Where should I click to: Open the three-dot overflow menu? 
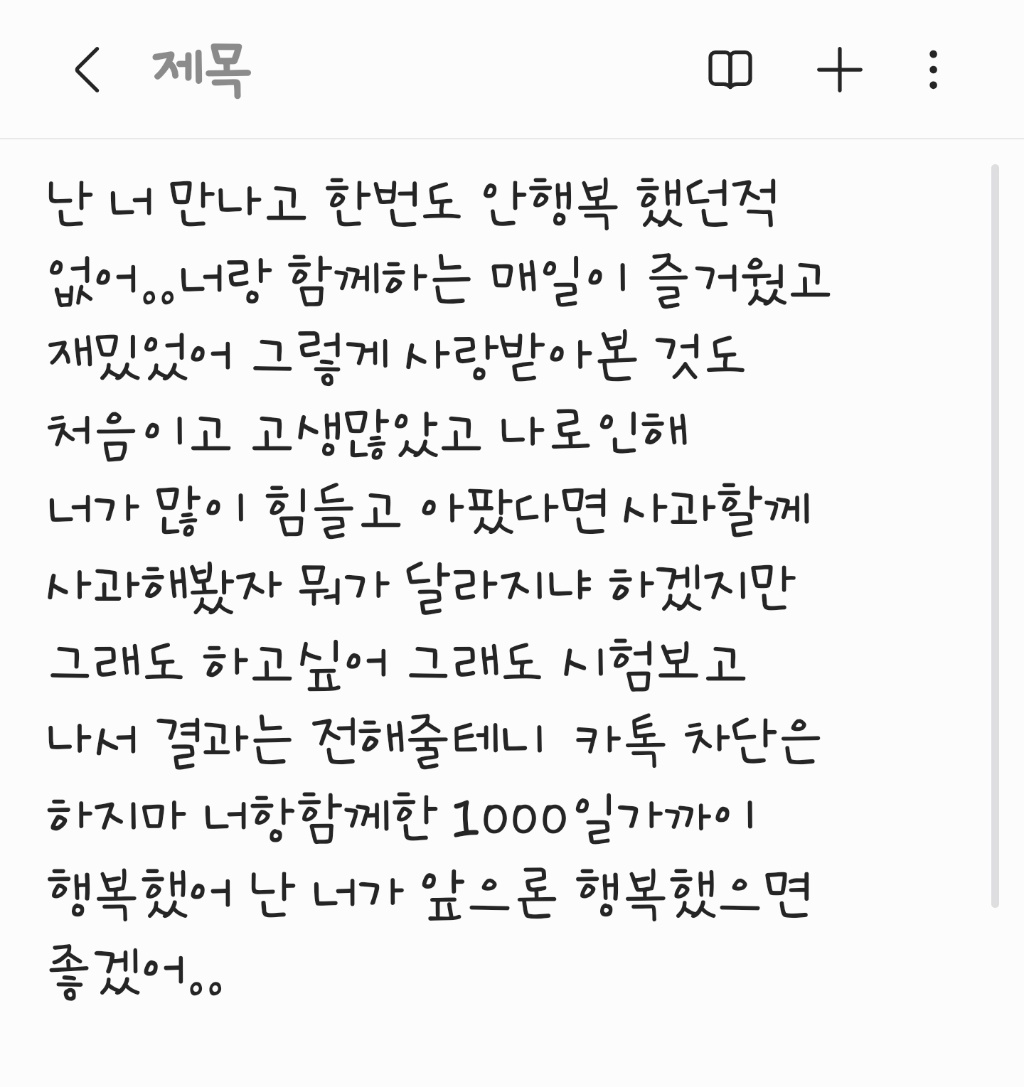932,71
